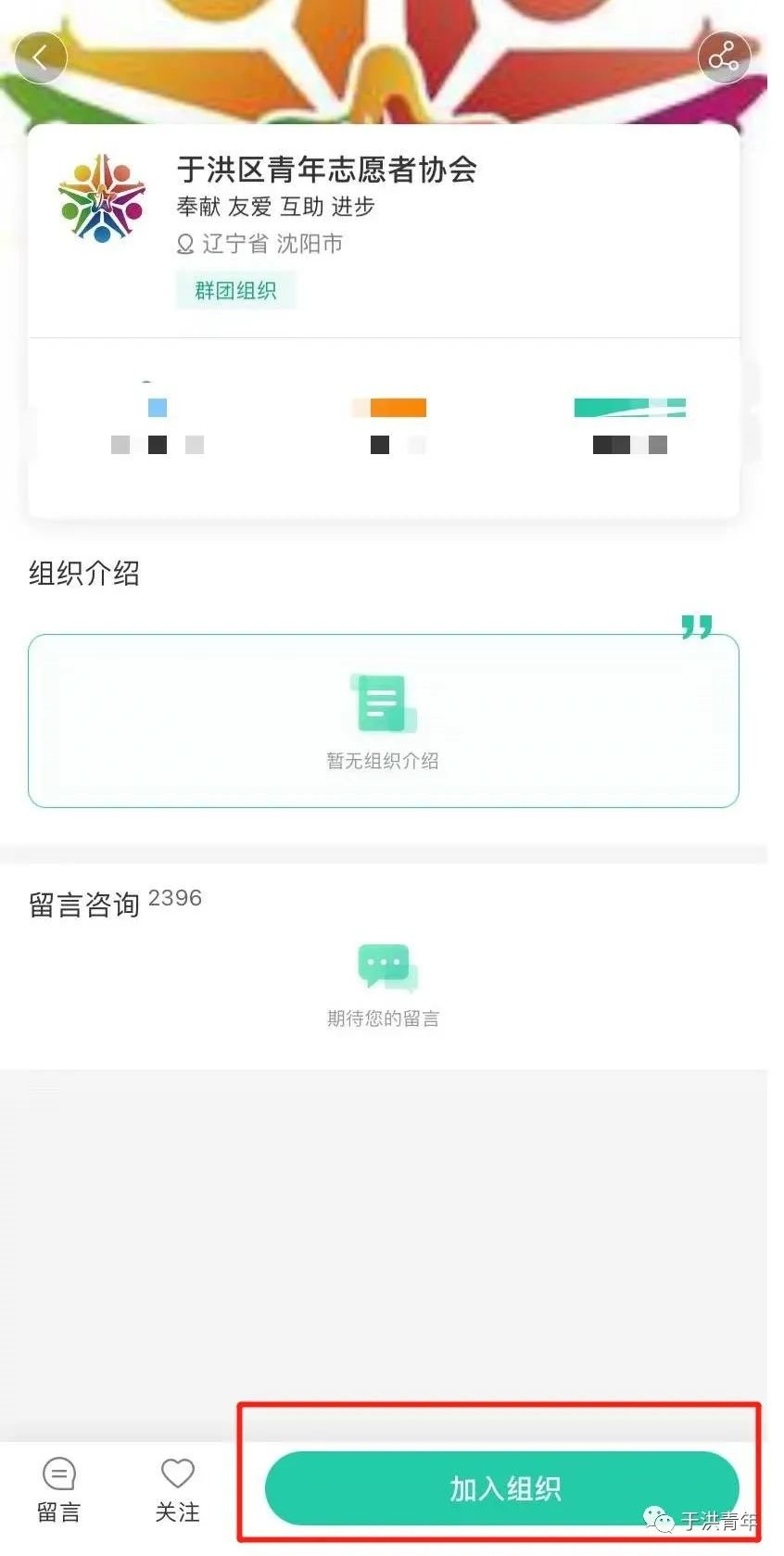
Task: Go back using the top-left arrow
Action: point(41,58)
